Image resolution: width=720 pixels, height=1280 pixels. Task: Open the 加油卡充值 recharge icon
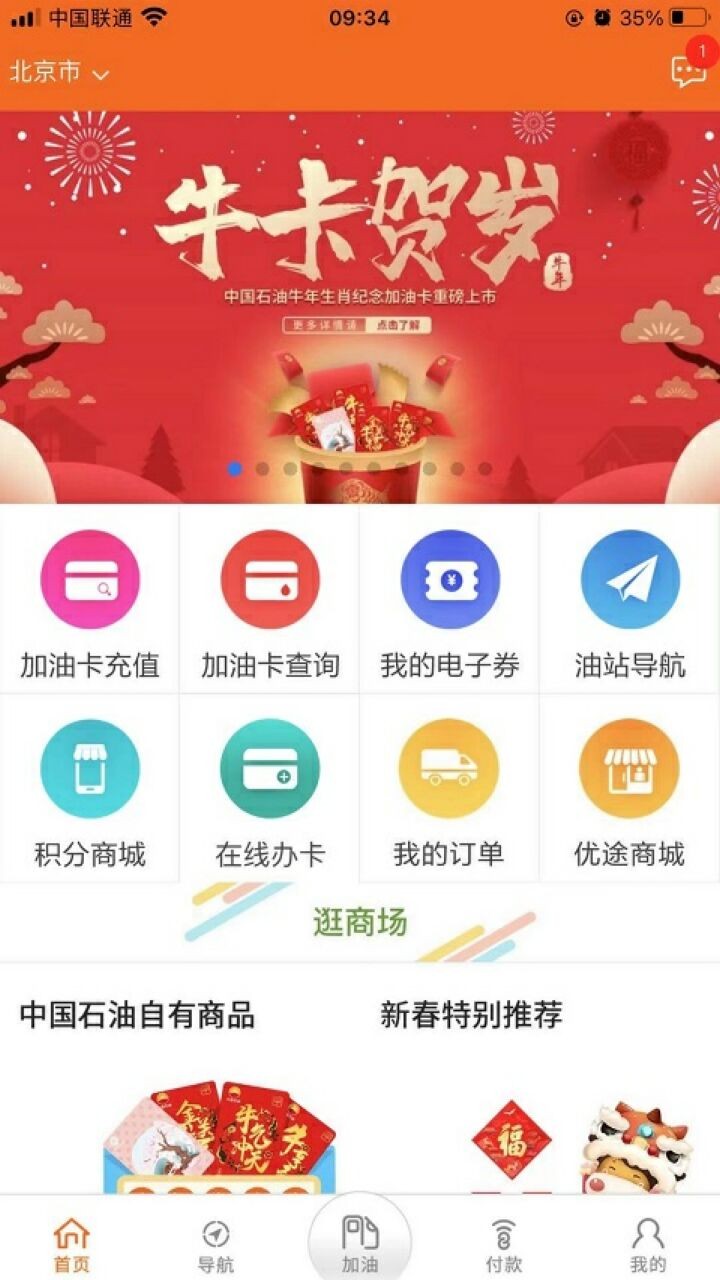[x=91, y=580]
